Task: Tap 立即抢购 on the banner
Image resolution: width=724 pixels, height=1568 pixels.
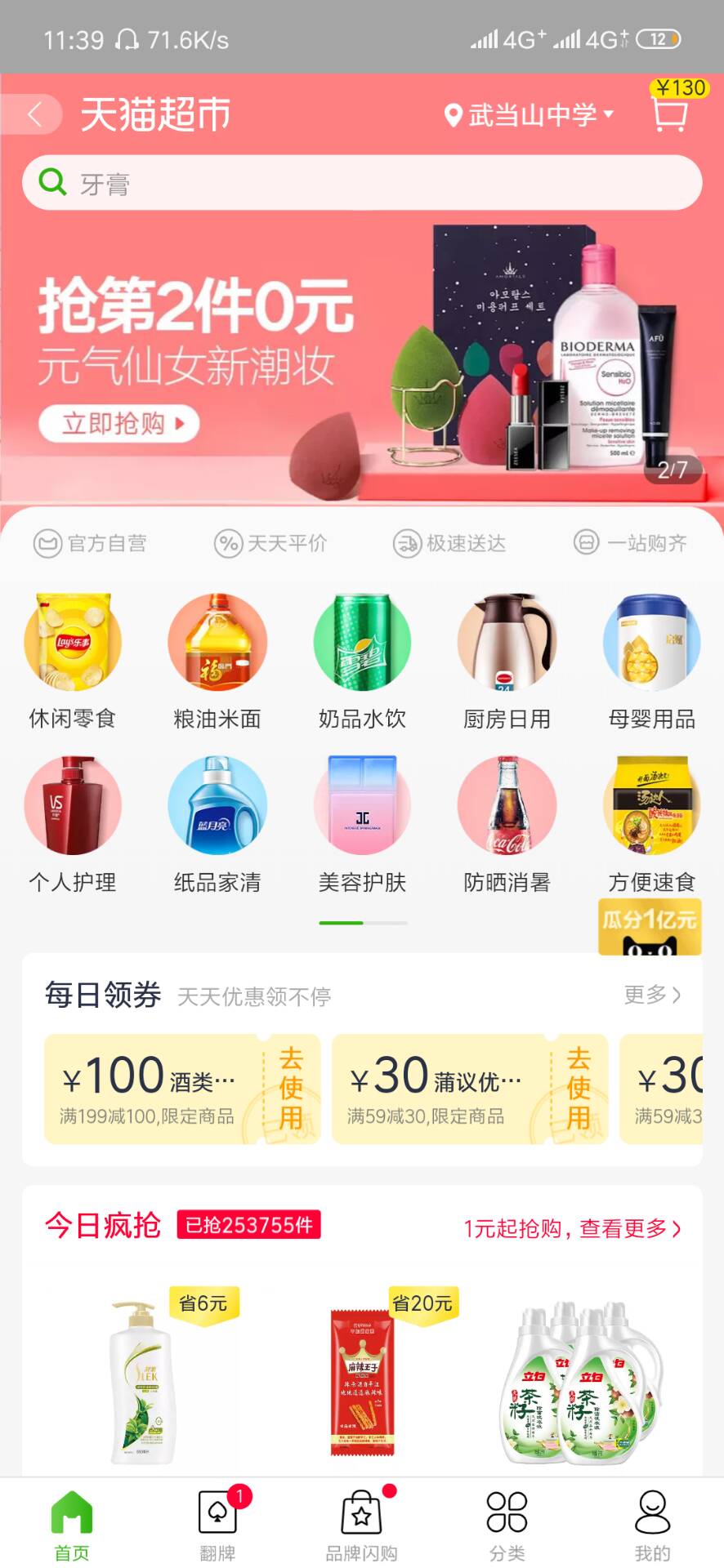Action: [x=119, y=423]
